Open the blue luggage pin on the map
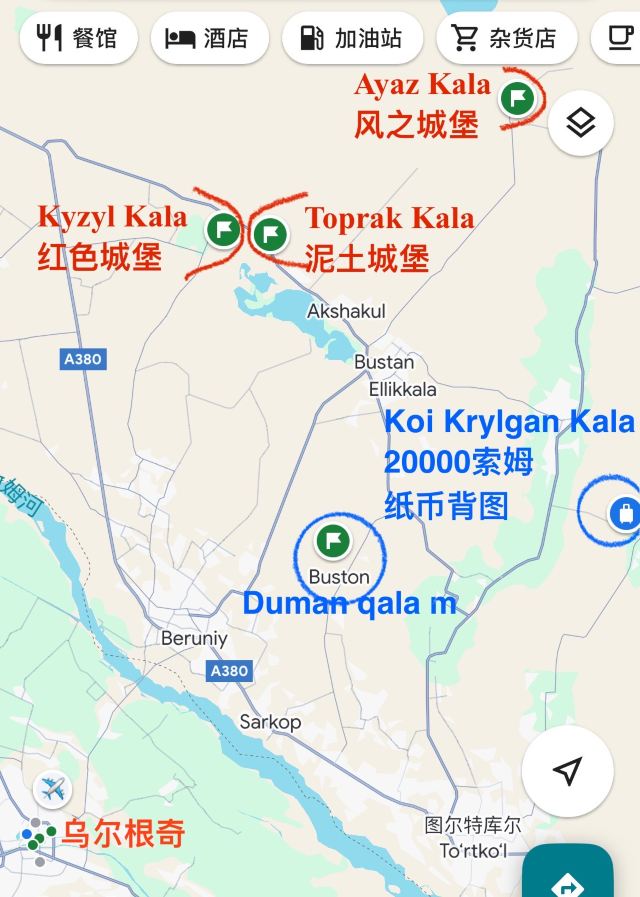 point(624,514)
